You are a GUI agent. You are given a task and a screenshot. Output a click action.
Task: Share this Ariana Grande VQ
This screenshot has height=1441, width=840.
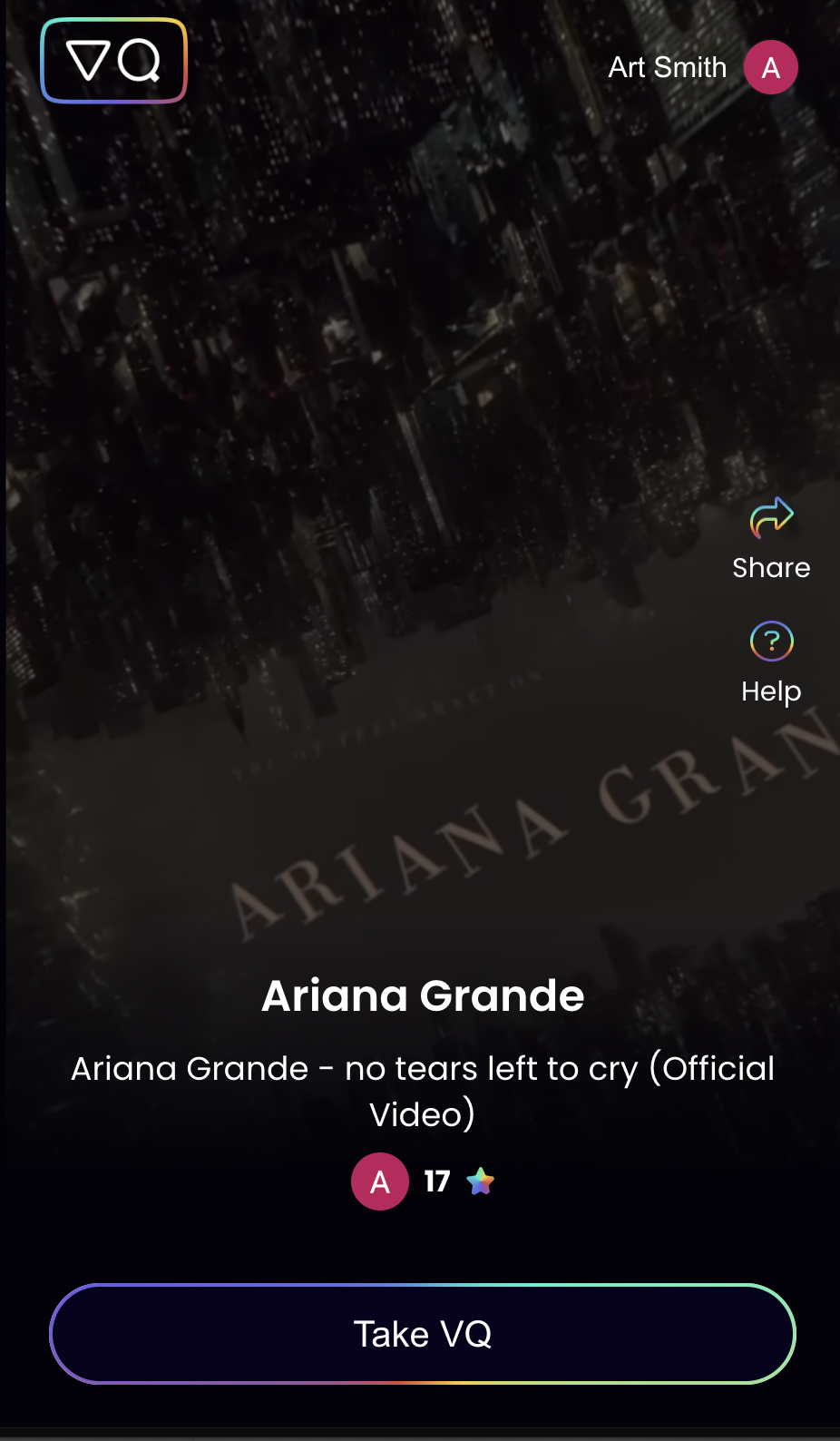click(x=771, y=537)
